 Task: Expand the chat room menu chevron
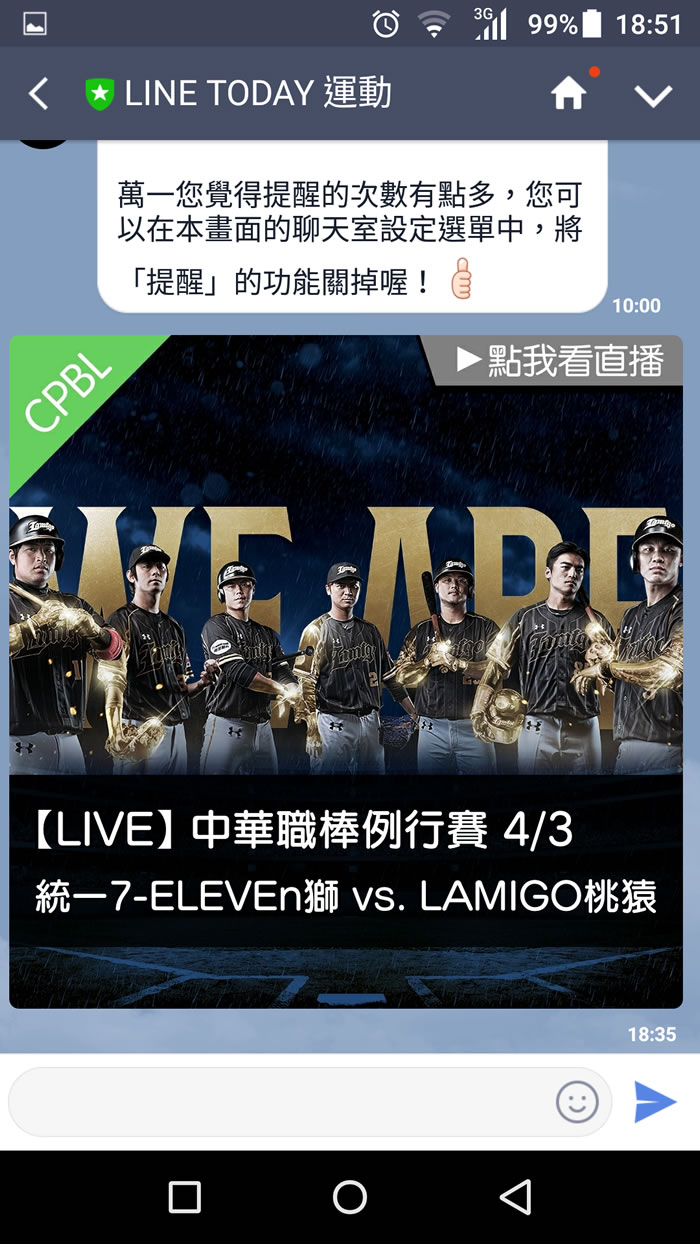coord(653,95)
